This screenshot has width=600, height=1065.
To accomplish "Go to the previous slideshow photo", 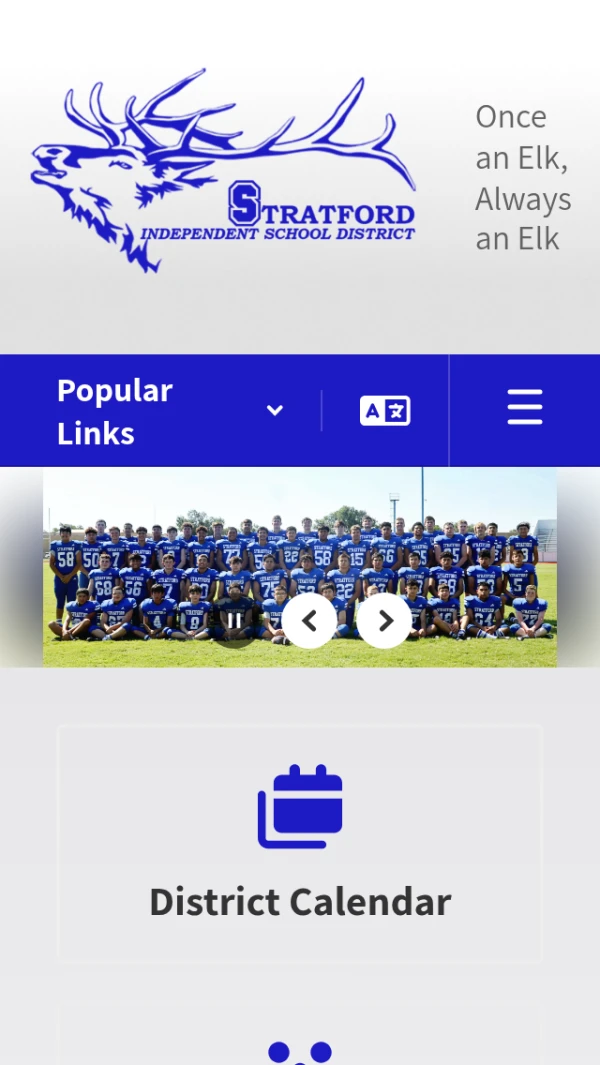I will click(x=309, y=621).
